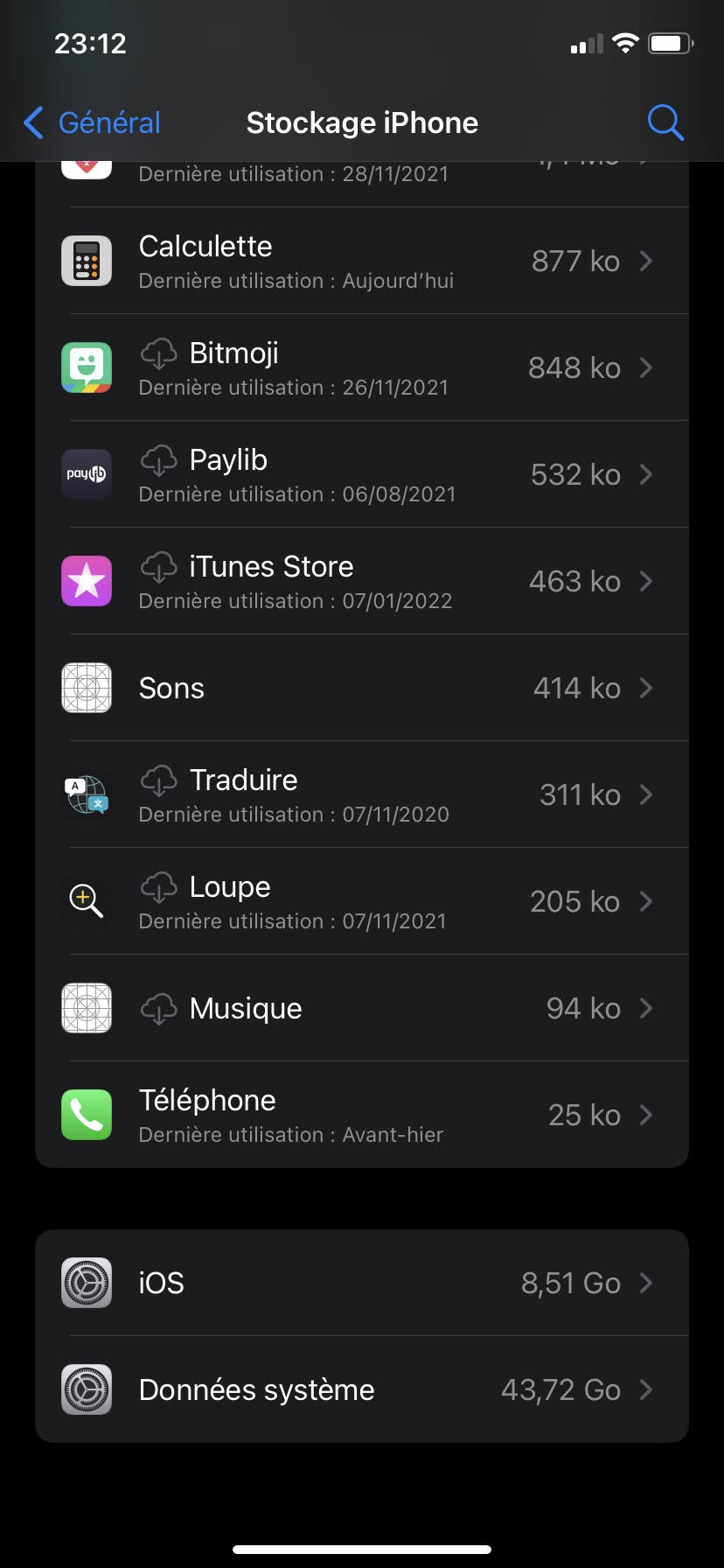Image resolution: width=724 pixels, height=1568 pixels.
Task: Open iOS storage details
Action: click(362, 1283)
